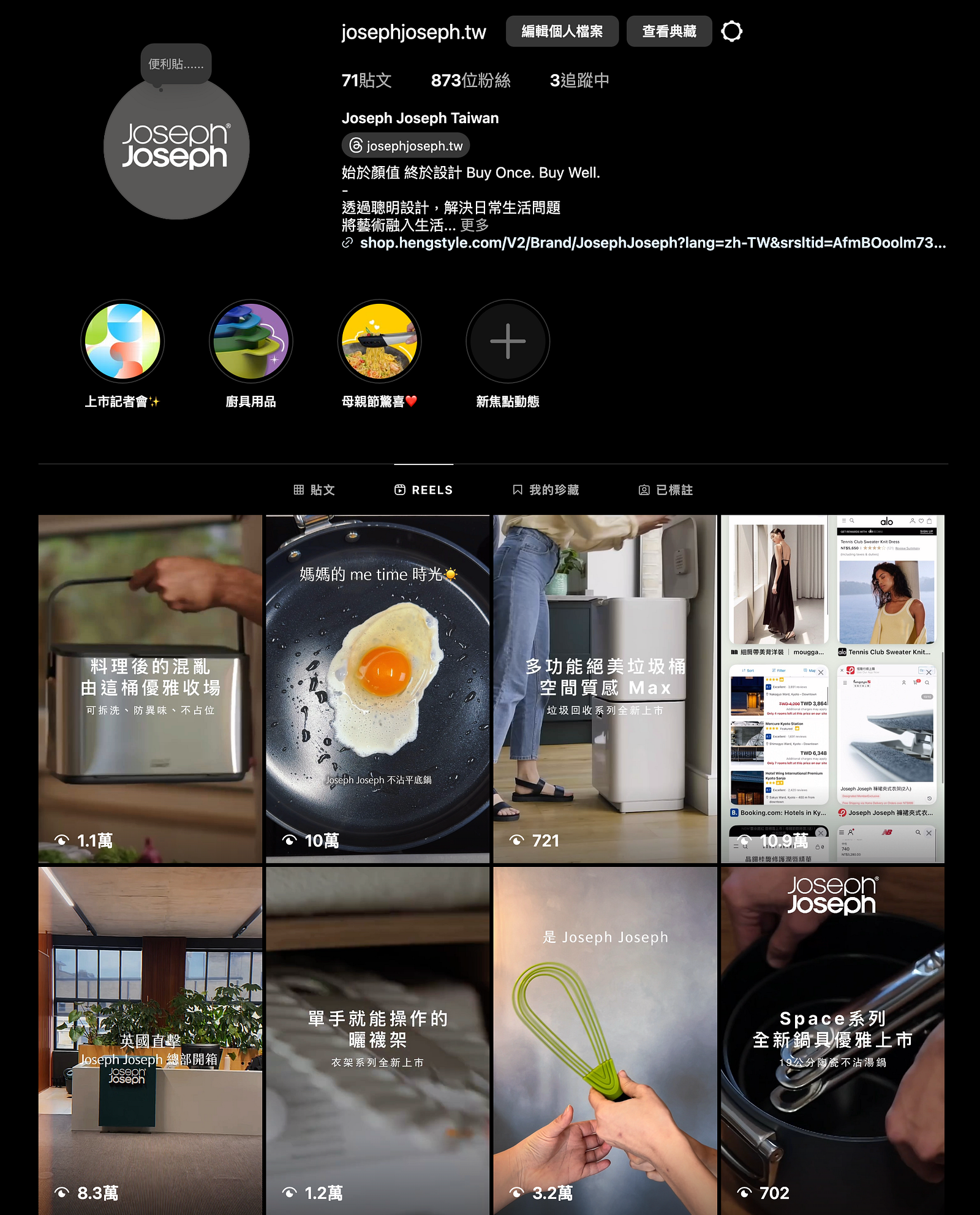
Task: Open the 多功能絕美垃圾桶 reel
Action: point(605,689)
